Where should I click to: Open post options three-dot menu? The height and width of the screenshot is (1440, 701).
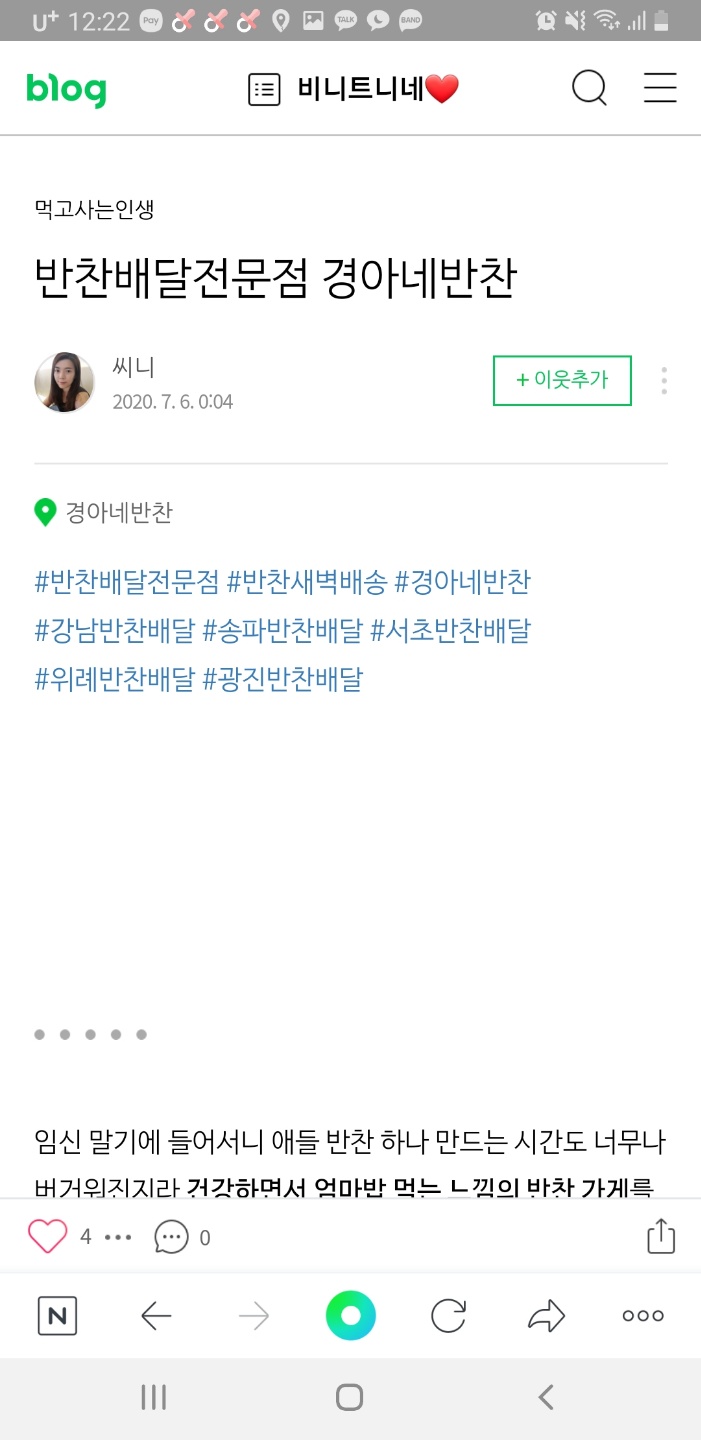664,381
